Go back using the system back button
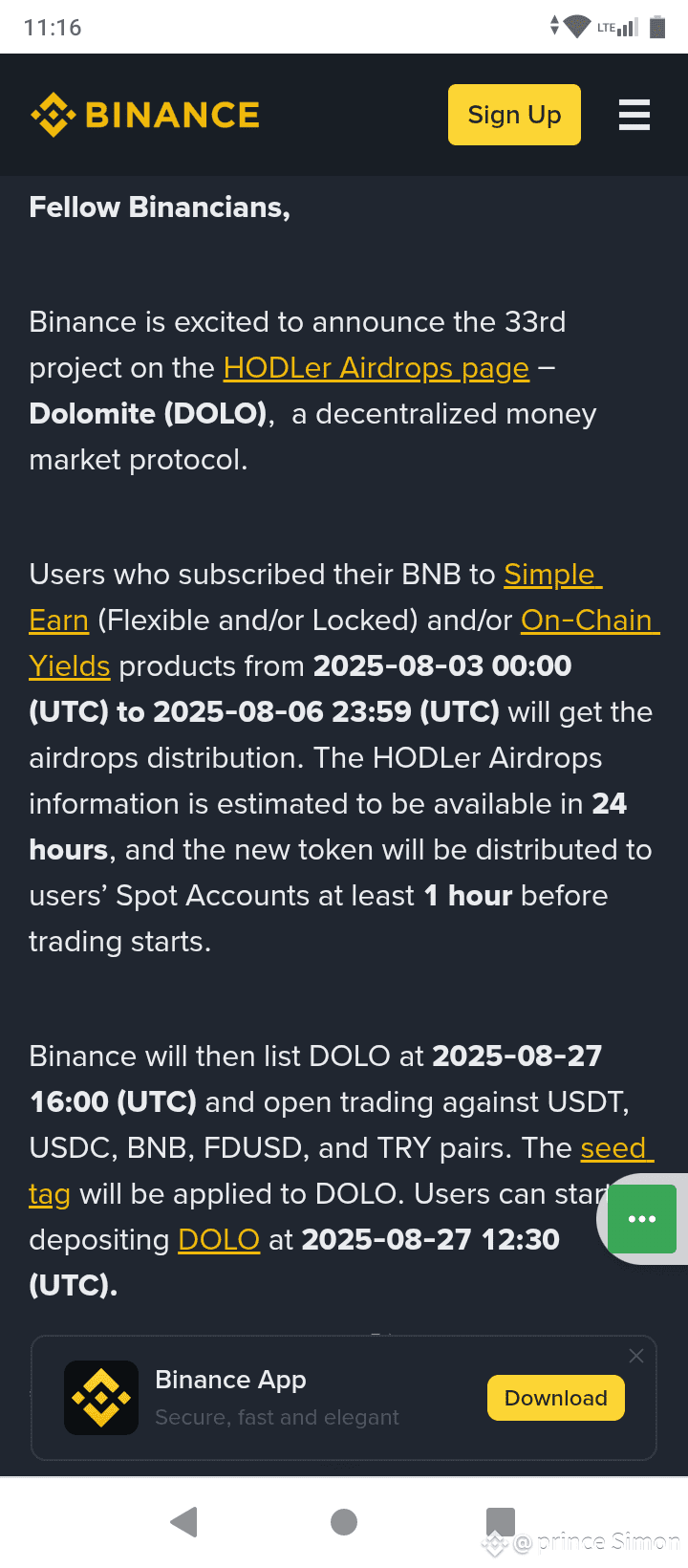 click(x=183, y=1521)
